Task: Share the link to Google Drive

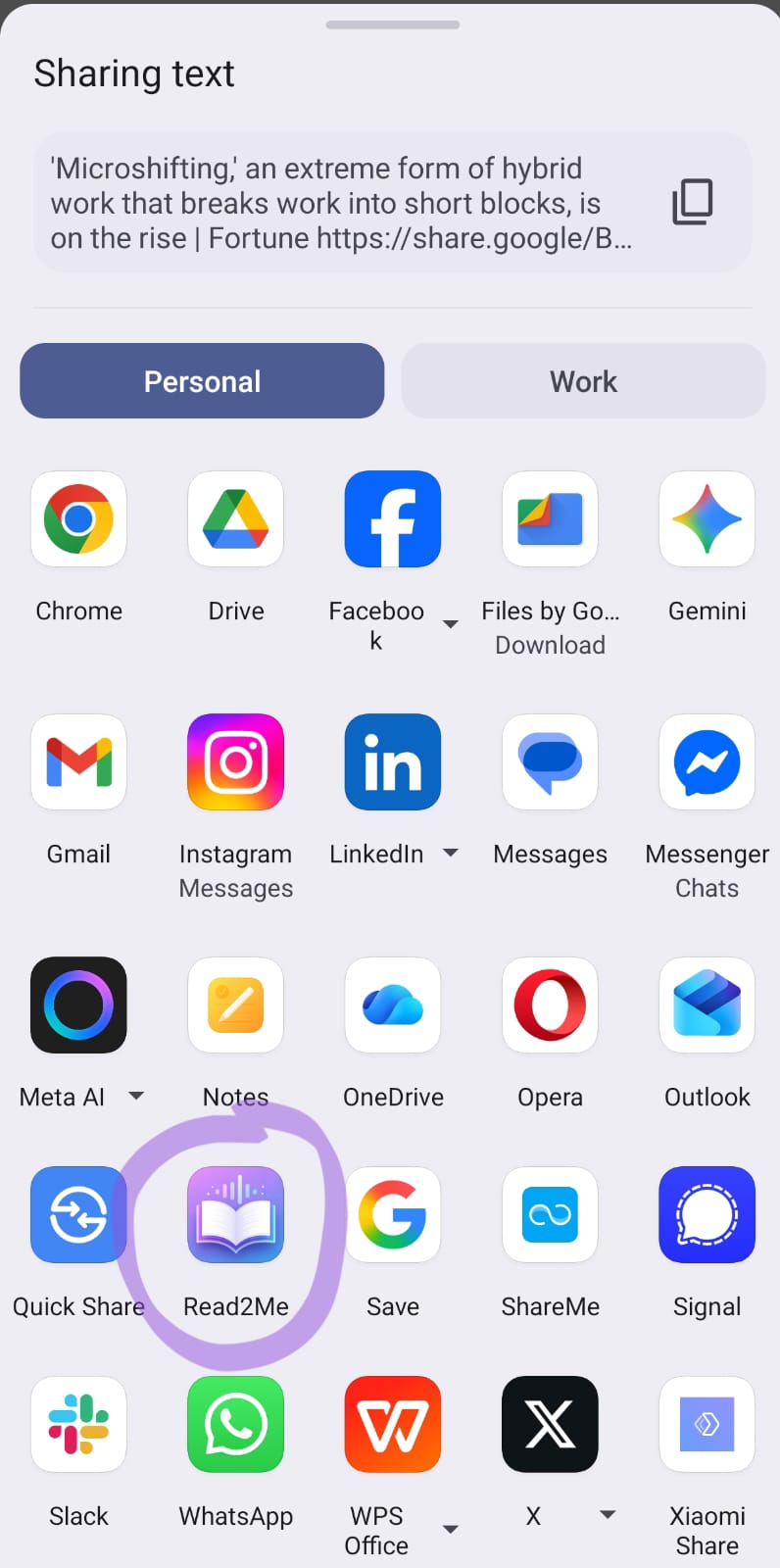Action: (235, 519)
